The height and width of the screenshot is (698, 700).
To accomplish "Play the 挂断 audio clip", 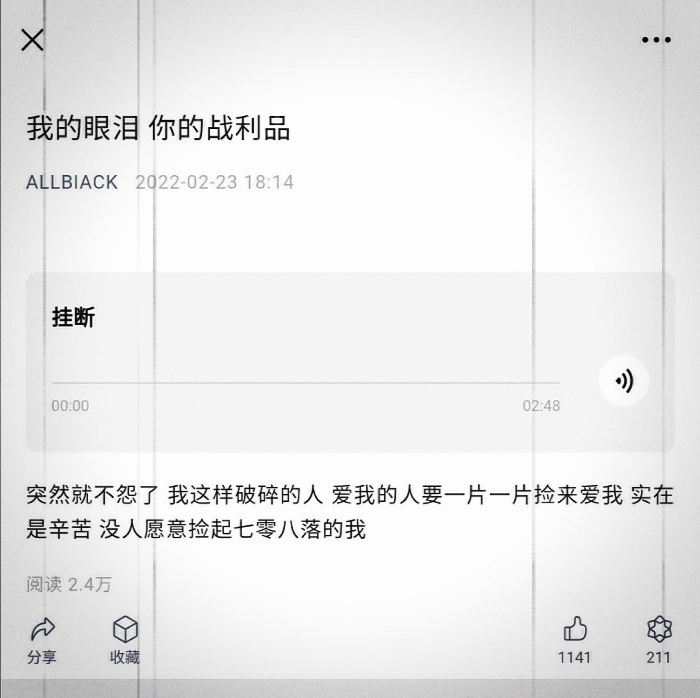I will [x=624, y=381].
